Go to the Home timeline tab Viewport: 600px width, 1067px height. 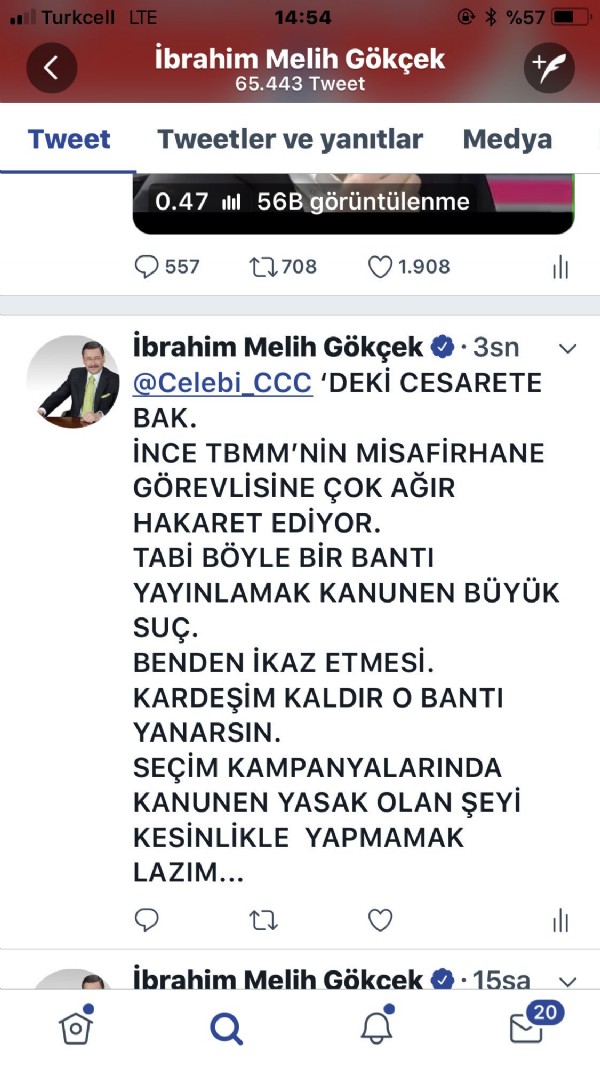pos(76,1026)
